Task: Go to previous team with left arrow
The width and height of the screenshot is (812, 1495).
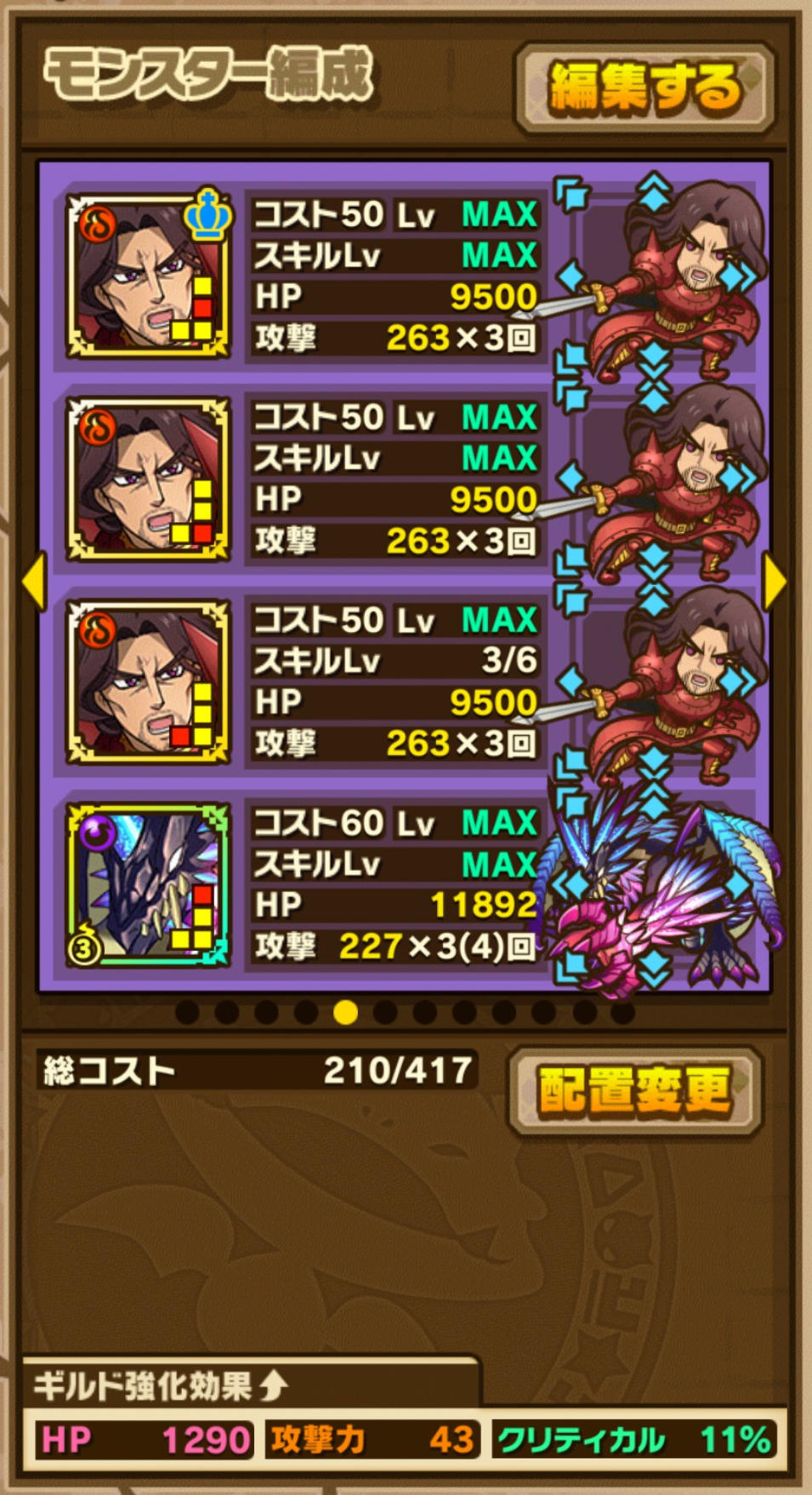Action: (x=34, y=582)
